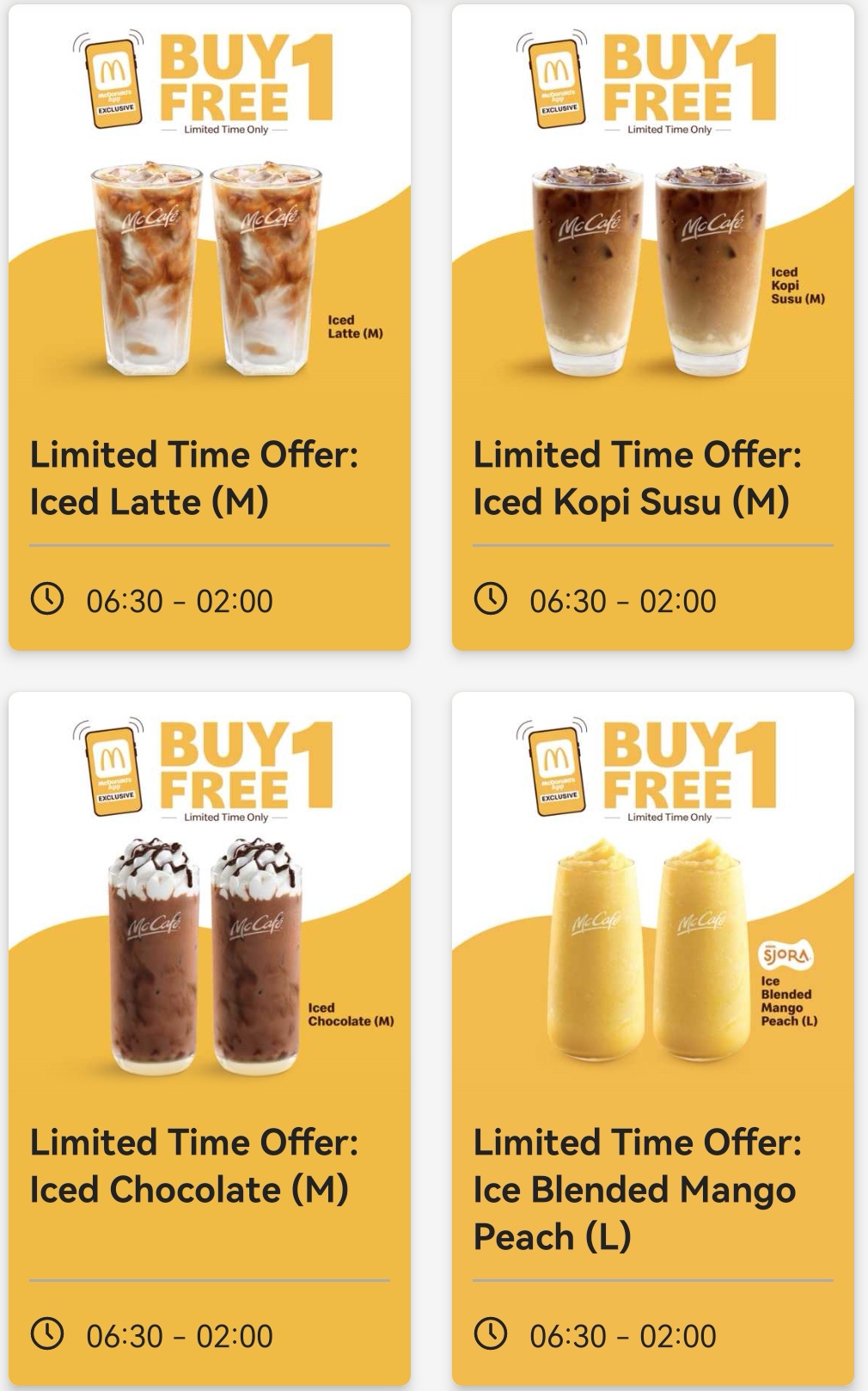Open the Iced Latte (M) offer card
868x1391 pixels.
click(x=209, y=327)
